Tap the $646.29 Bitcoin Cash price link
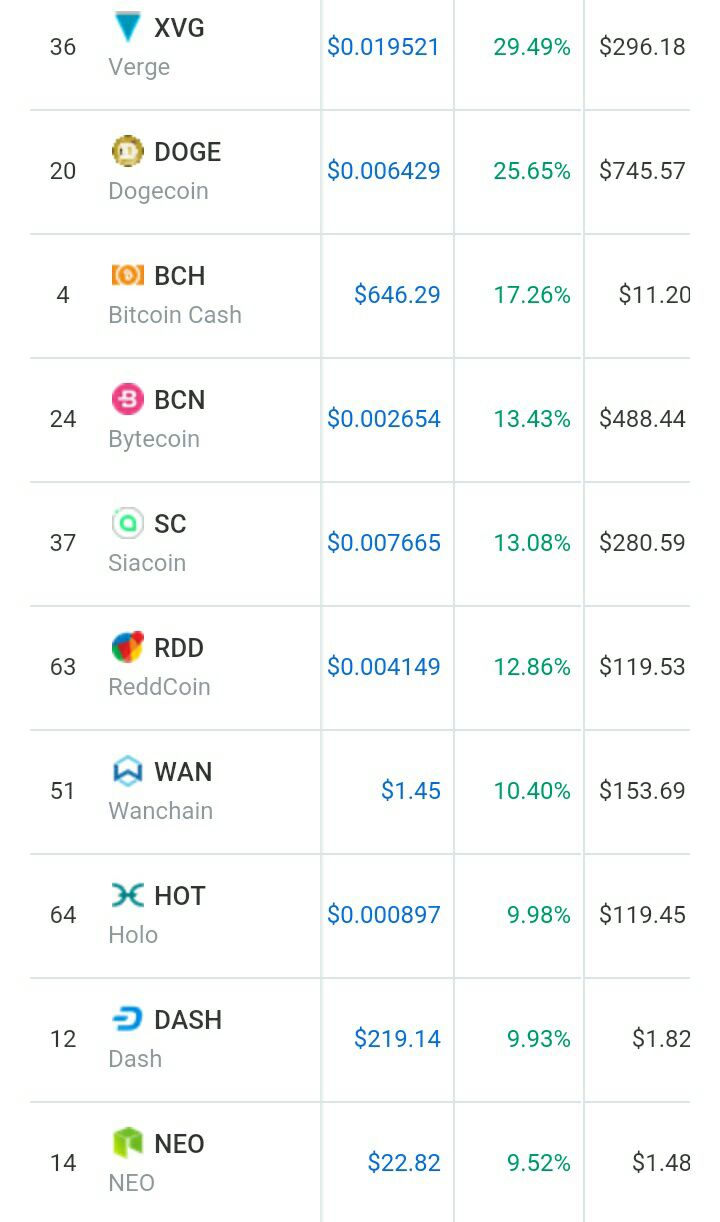The width and height of the screenshot is (720, 1222). [397, 295]
